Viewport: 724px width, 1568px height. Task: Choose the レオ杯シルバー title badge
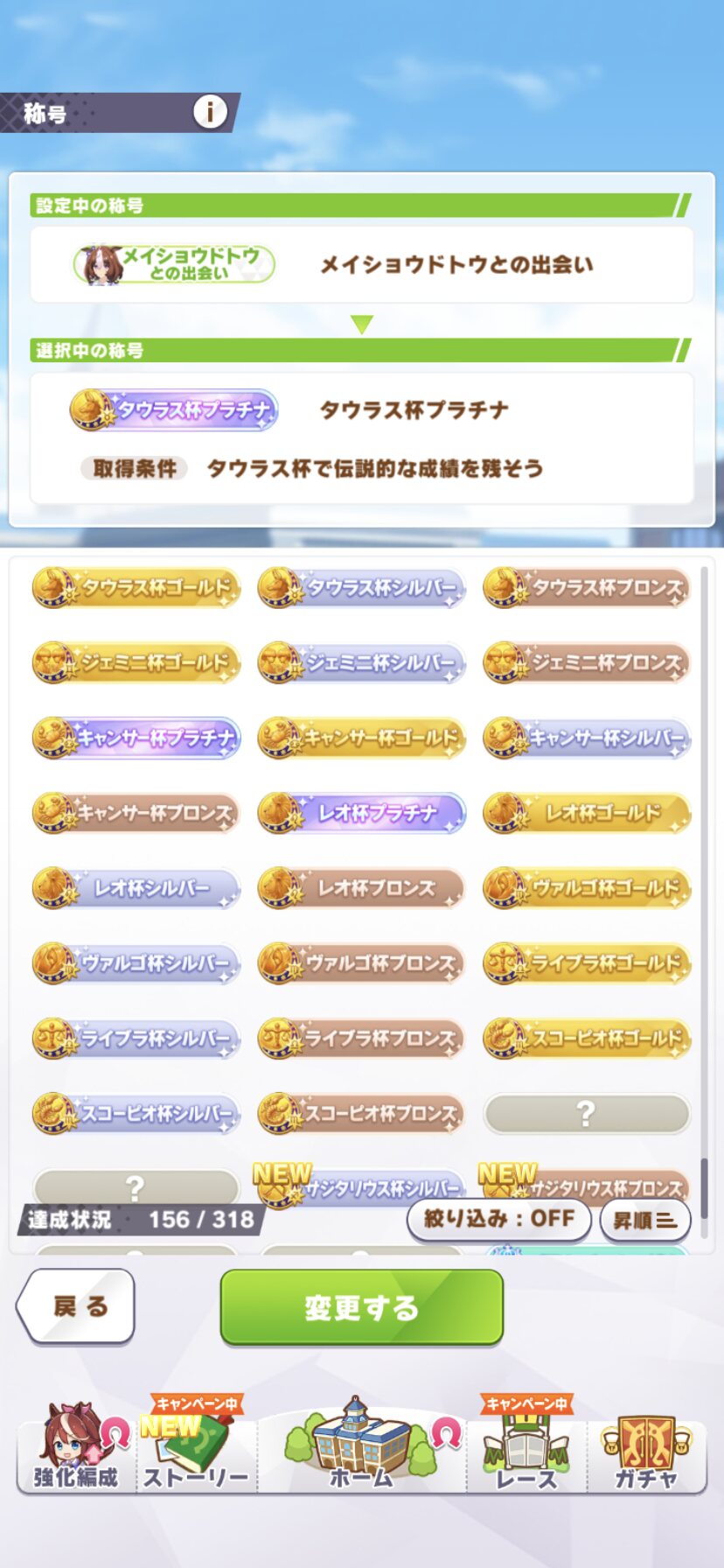tap(136, 888)
